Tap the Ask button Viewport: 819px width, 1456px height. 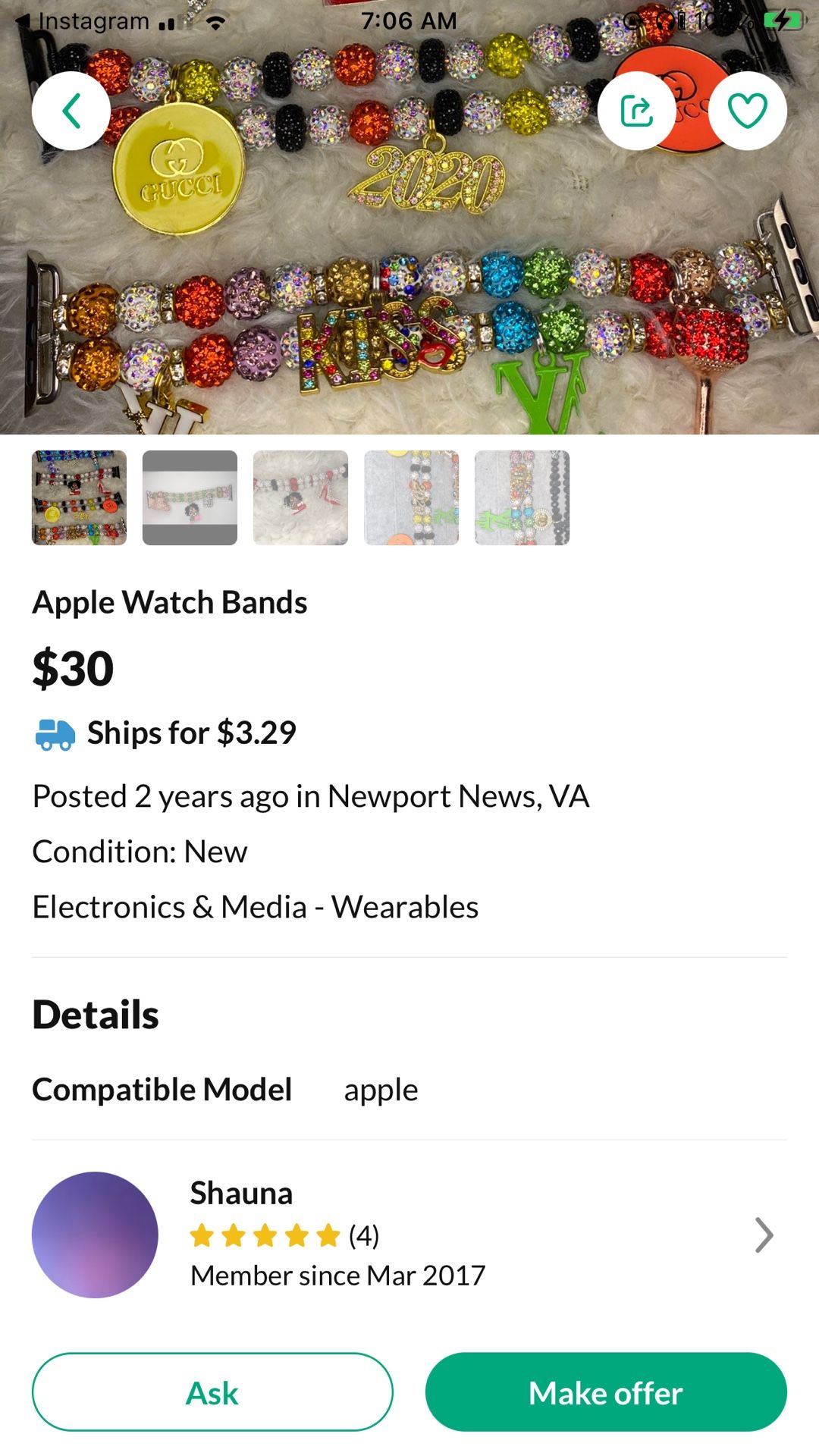coord(212,1392)
